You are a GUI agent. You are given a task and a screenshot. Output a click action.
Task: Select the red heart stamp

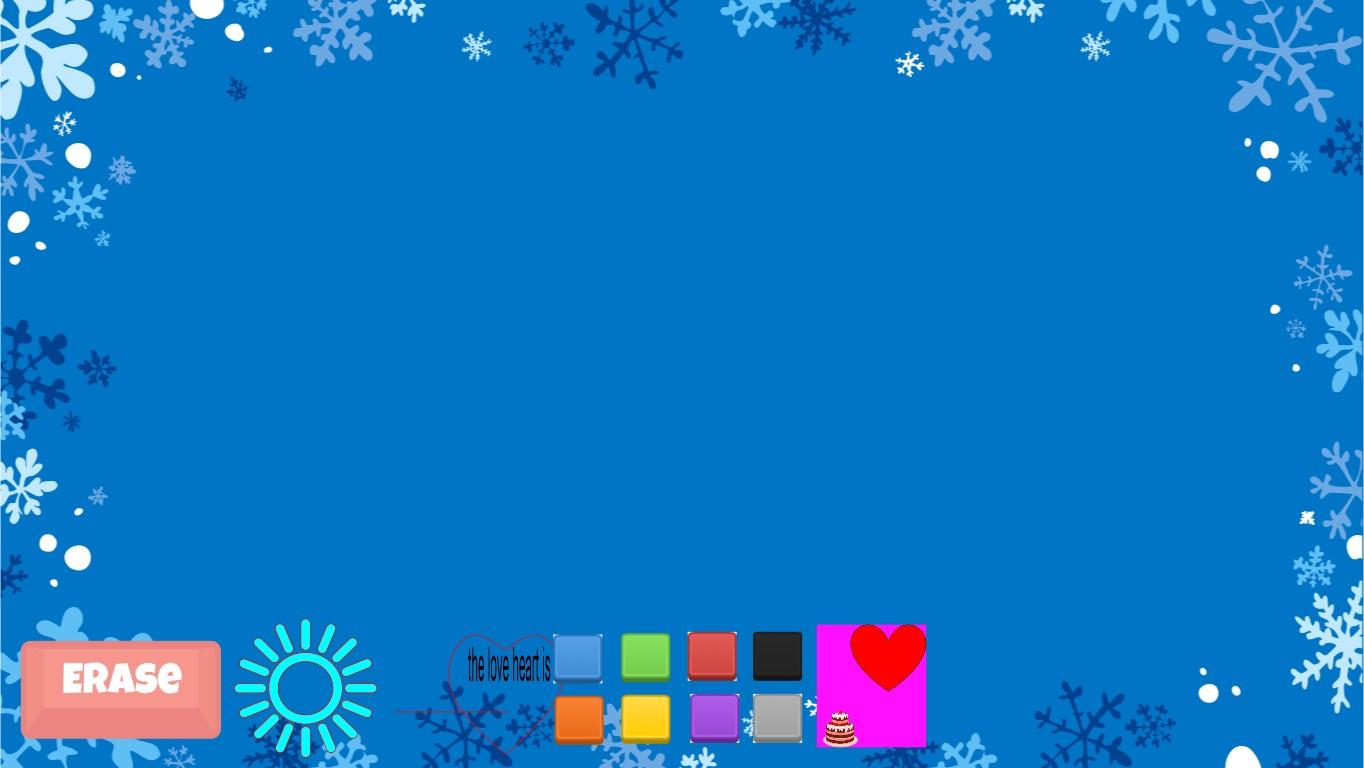pyautogui.click(x=888, y=656)
